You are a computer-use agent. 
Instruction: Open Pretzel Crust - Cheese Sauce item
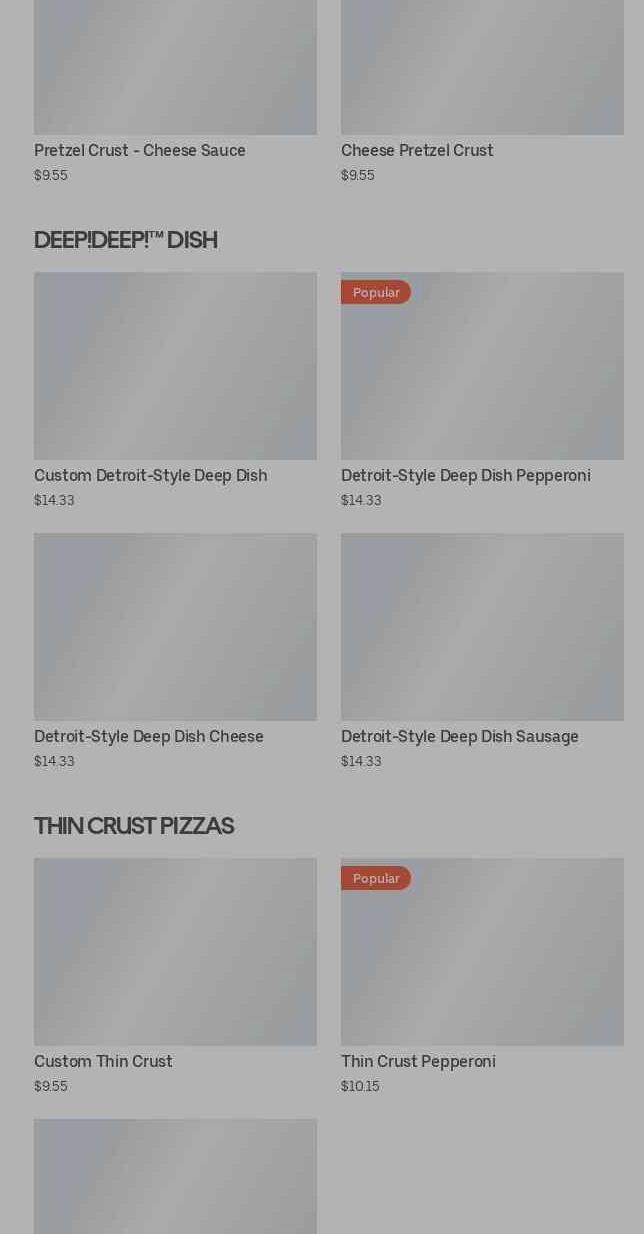pos(175,90)
